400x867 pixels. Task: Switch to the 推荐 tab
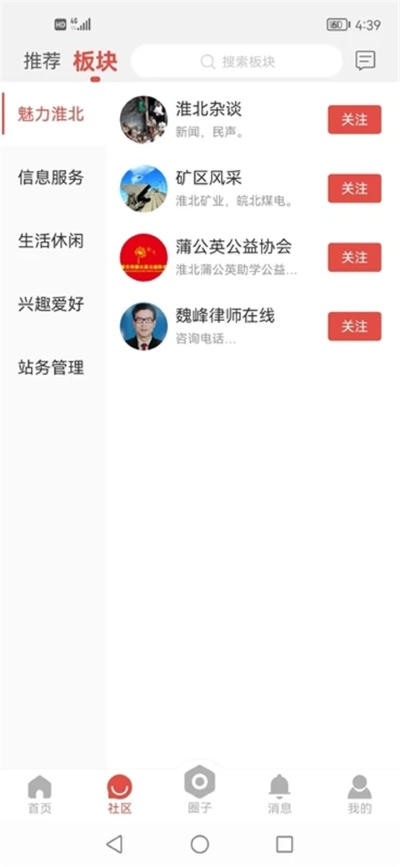tap(42, 61)
